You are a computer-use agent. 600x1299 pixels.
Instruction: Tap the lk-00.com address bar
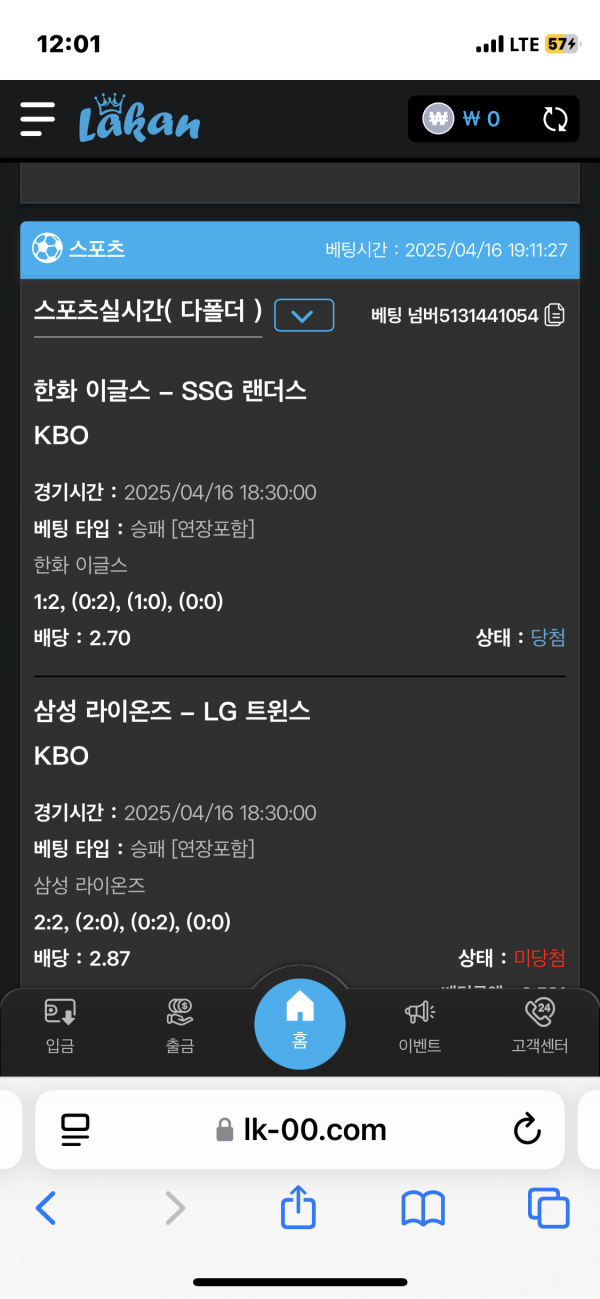[300, 1130]
